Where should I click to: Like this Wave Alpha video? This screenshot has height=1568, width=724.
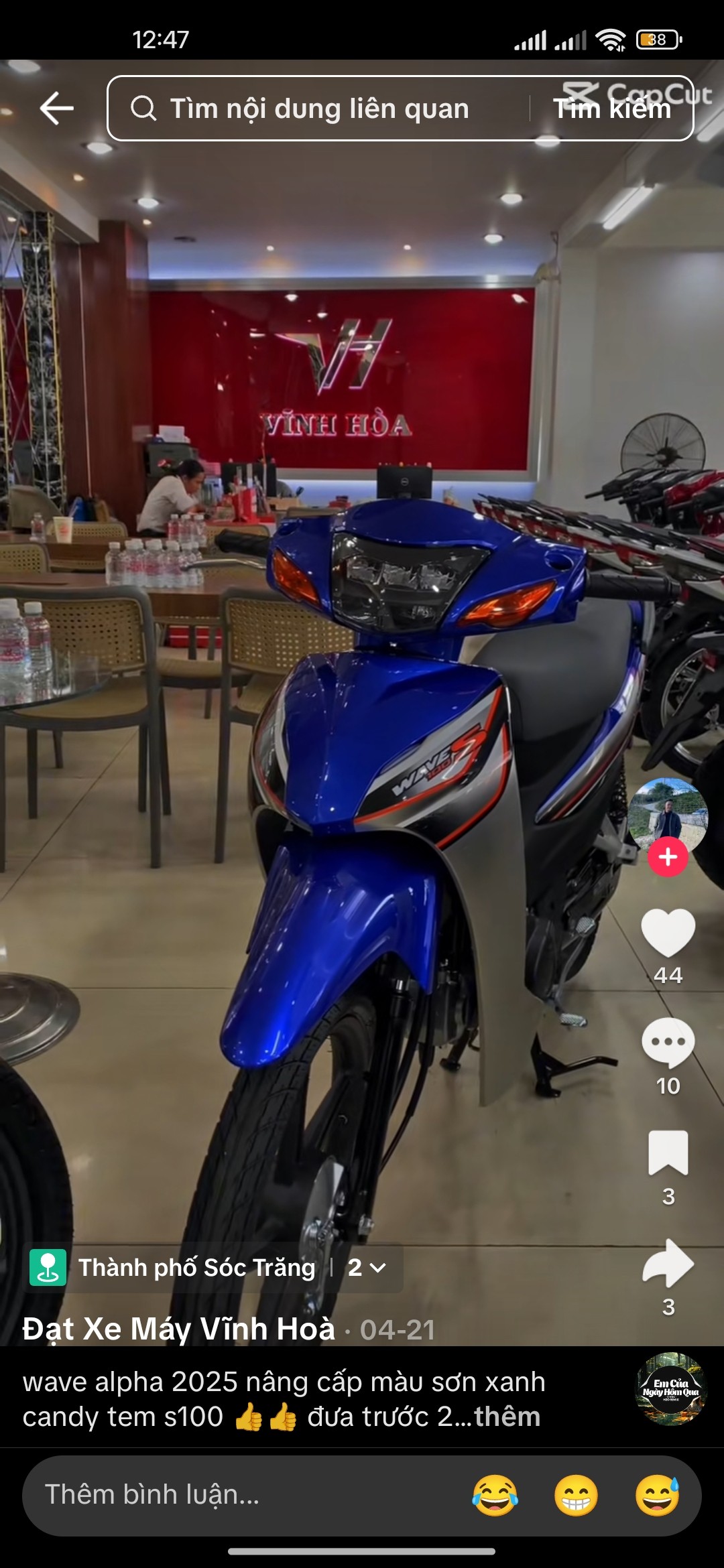coord(668,932)
